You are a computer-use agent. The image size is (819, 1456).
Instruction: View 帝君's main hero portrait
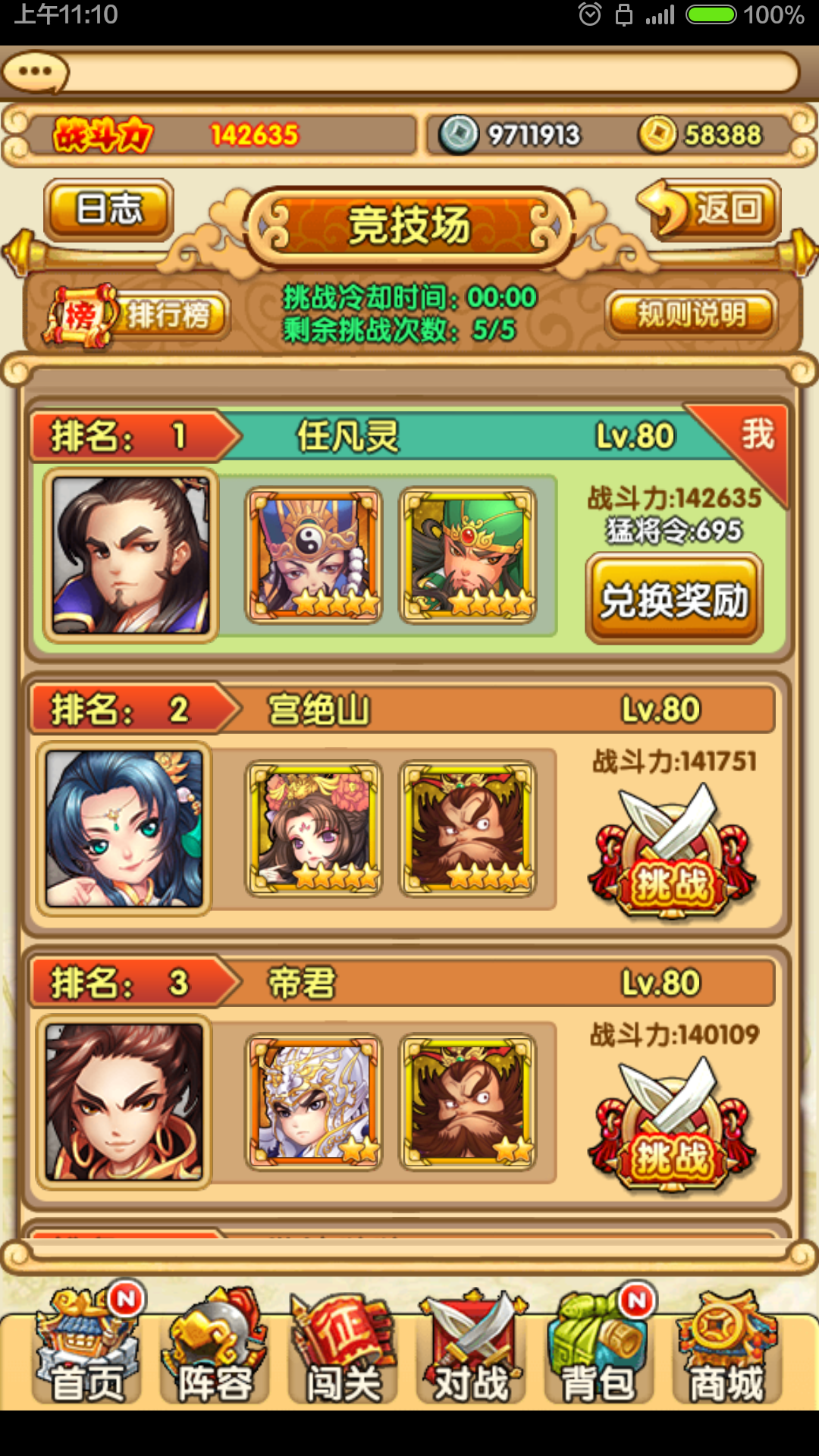(x=124, y=1102)
